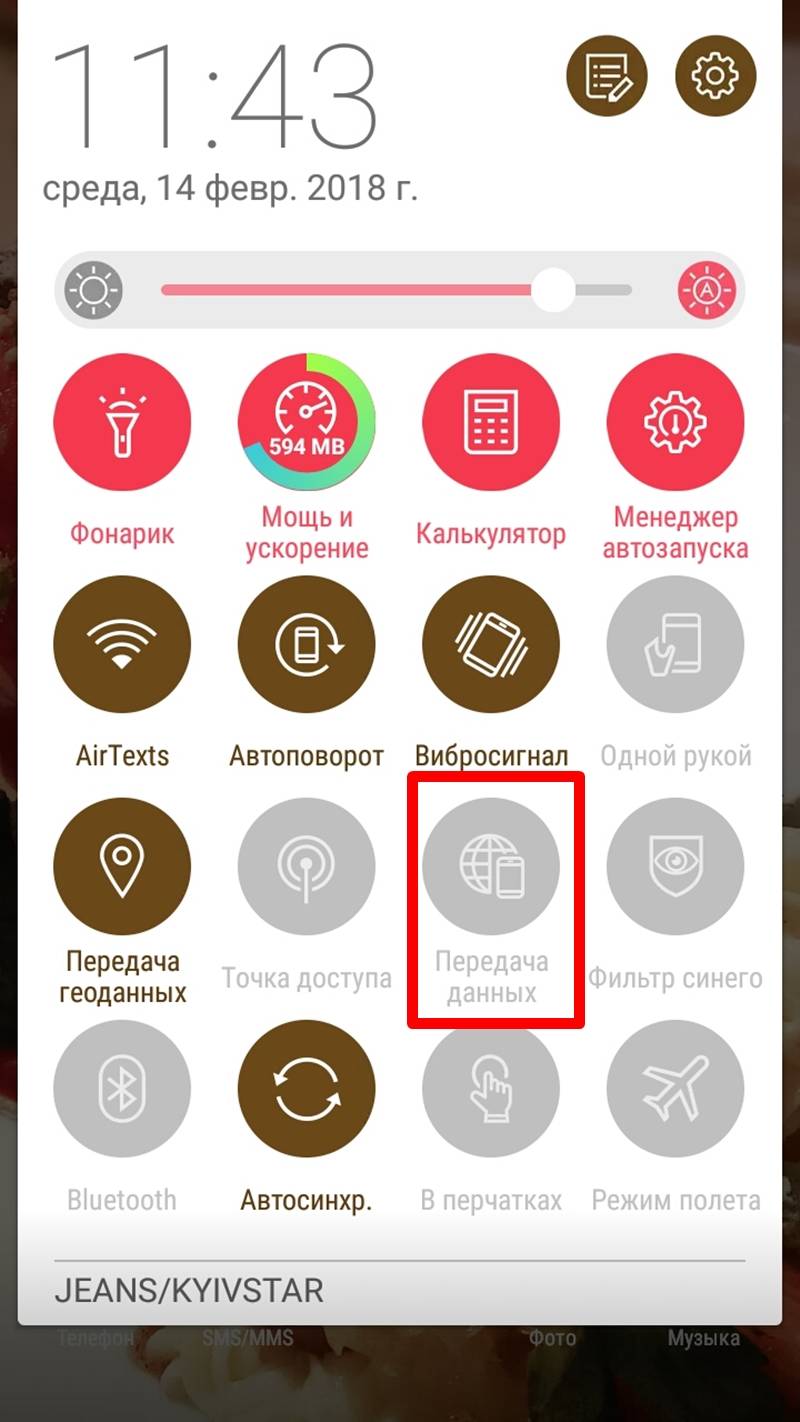The image size is (800, 1422).
Task: Disable Автосинхр. auto sync
Action: point(307,1088)
